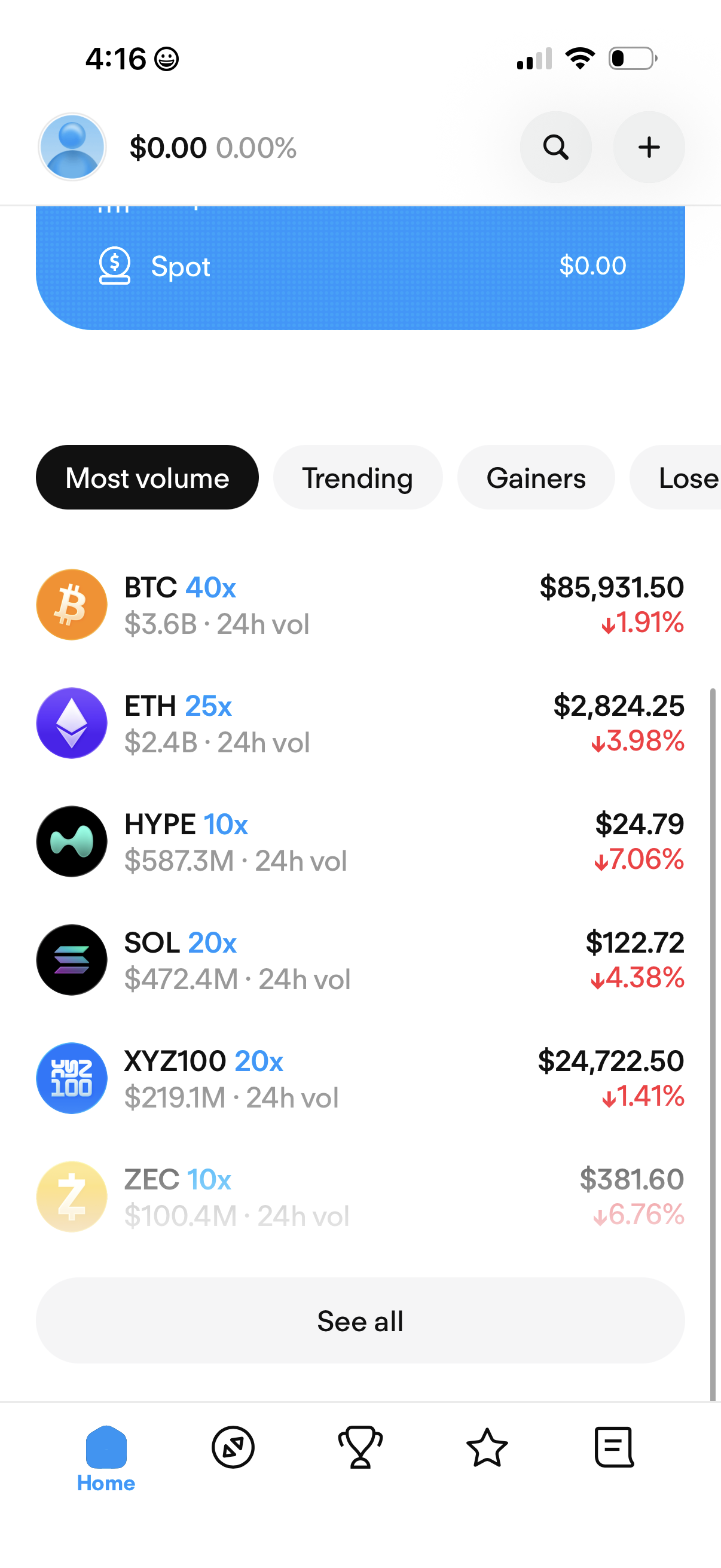
Task: Open the XYZ100 index market
Action: [x=360, y=1078]
